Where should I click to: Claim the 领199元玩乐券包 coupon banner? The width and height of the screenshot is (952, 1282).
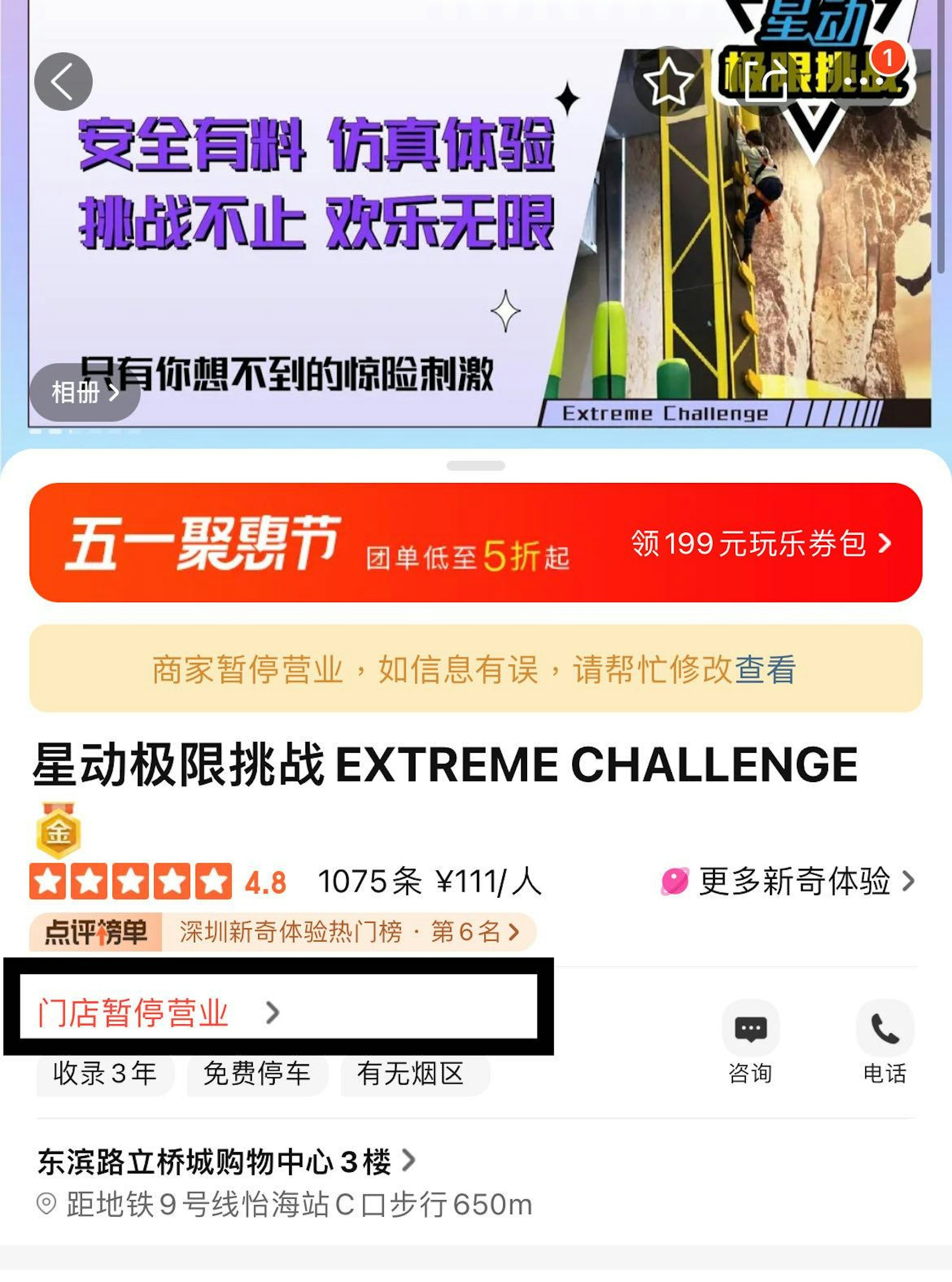(761, 543)
